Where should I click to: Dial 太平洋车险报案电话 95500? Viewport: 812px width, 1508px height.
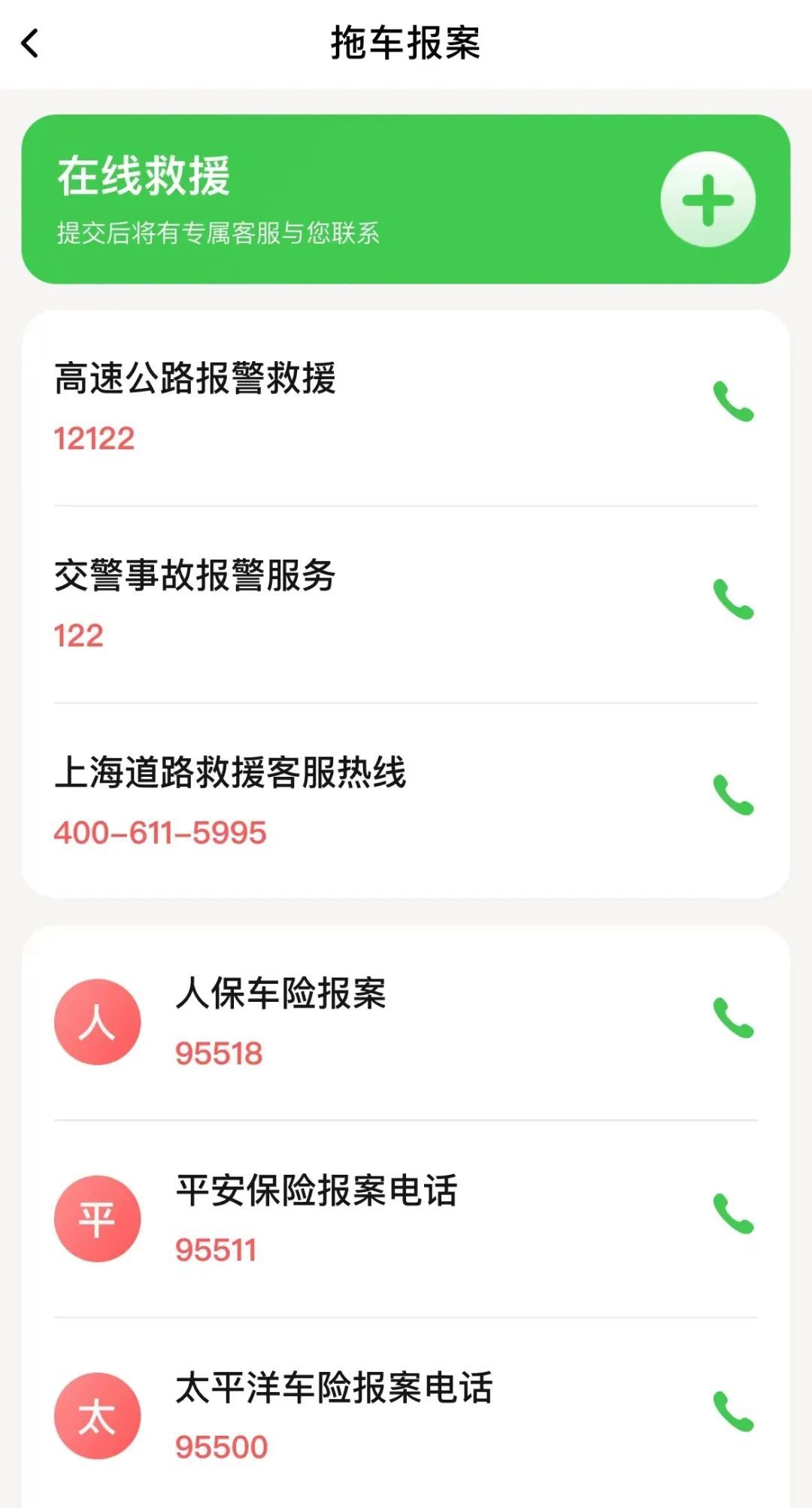733,1412
